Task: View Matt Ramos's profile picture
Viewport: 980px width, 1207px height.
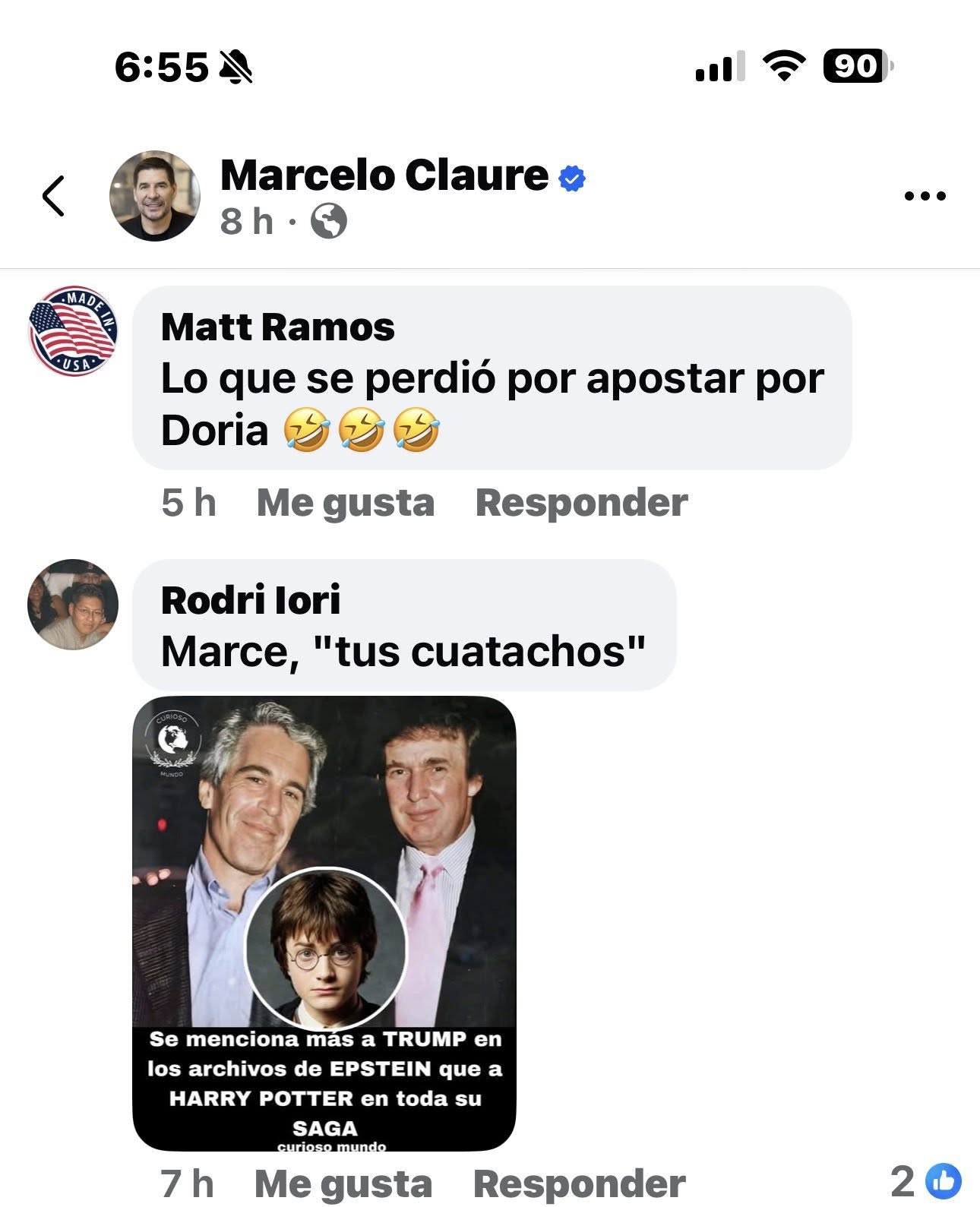Action: pyautogui.click(x=73, y=331)
